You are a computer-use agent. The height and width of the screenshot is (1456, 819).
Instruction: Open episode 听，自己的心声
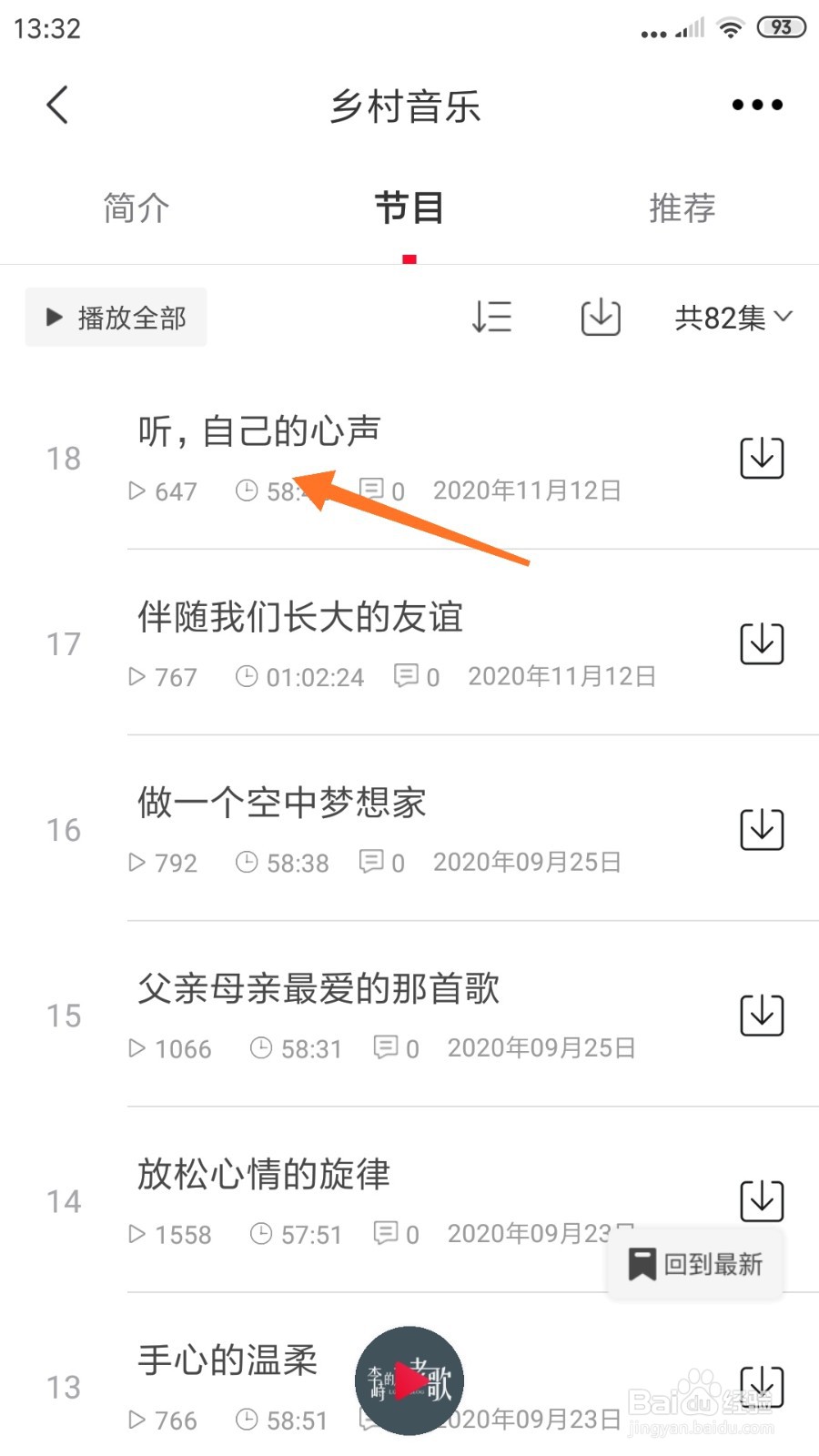tap(259, 431)
